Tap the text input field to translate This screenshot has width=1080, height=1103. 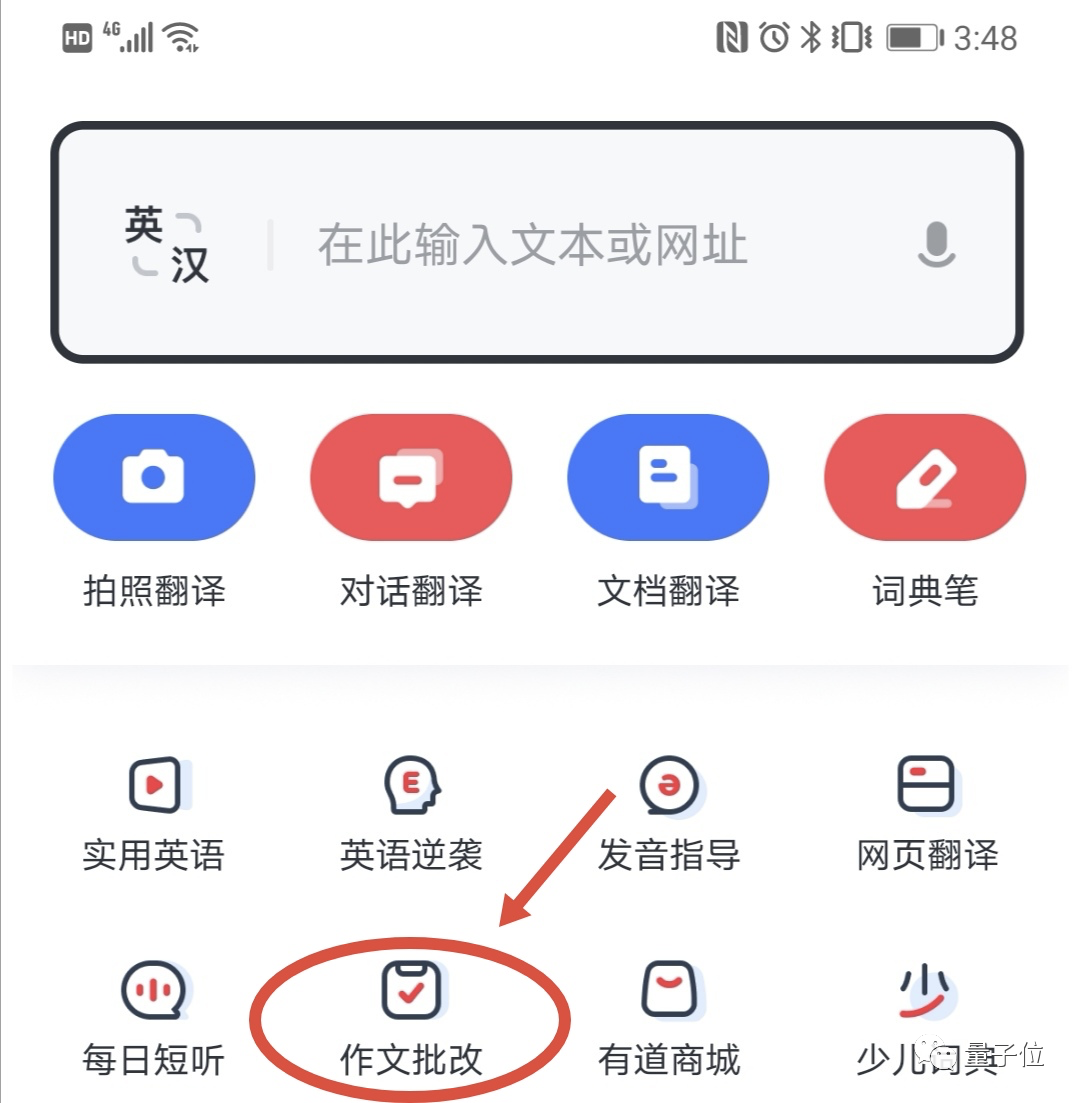pyautogui.click(x=590, y=245)
